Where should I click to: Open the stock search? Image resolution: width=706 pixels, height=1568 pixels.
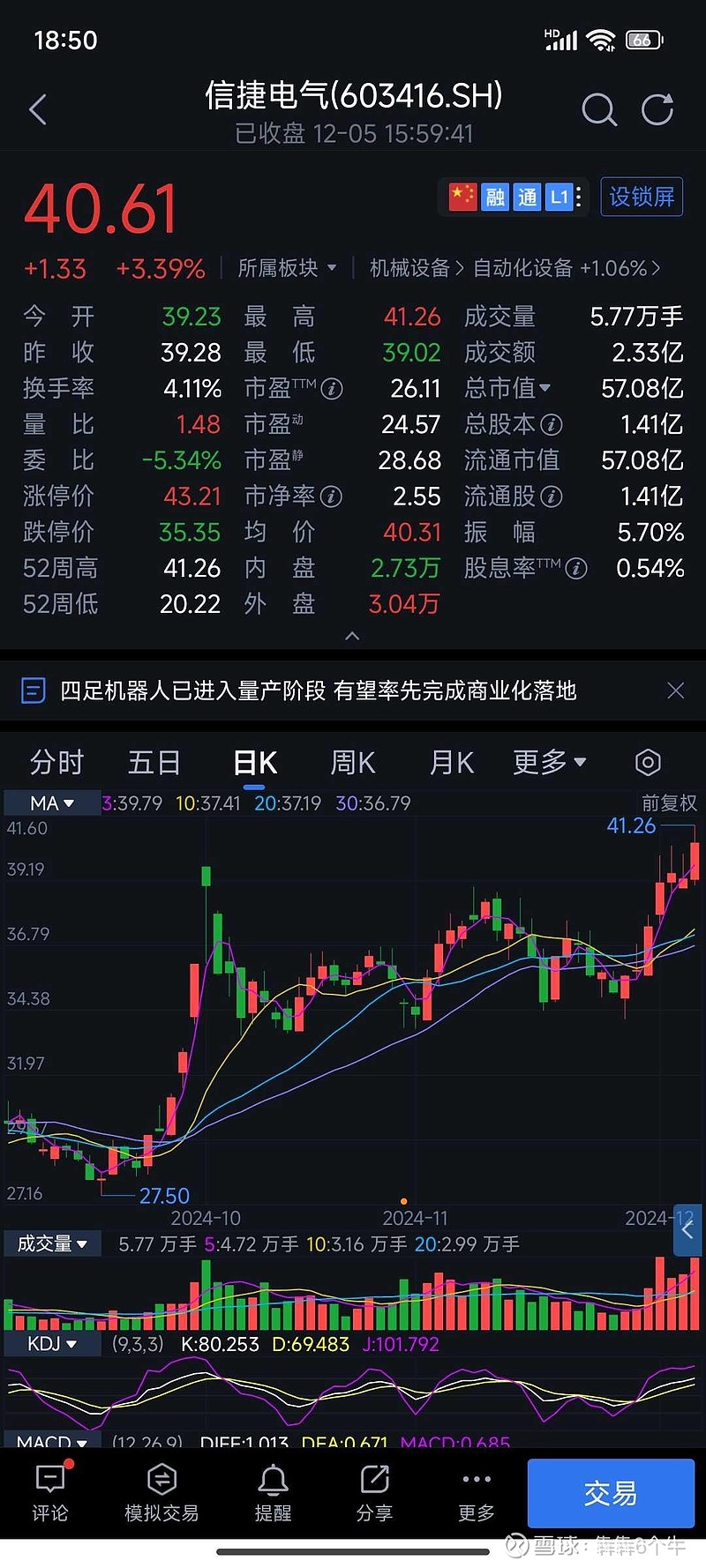pos(599,109)
